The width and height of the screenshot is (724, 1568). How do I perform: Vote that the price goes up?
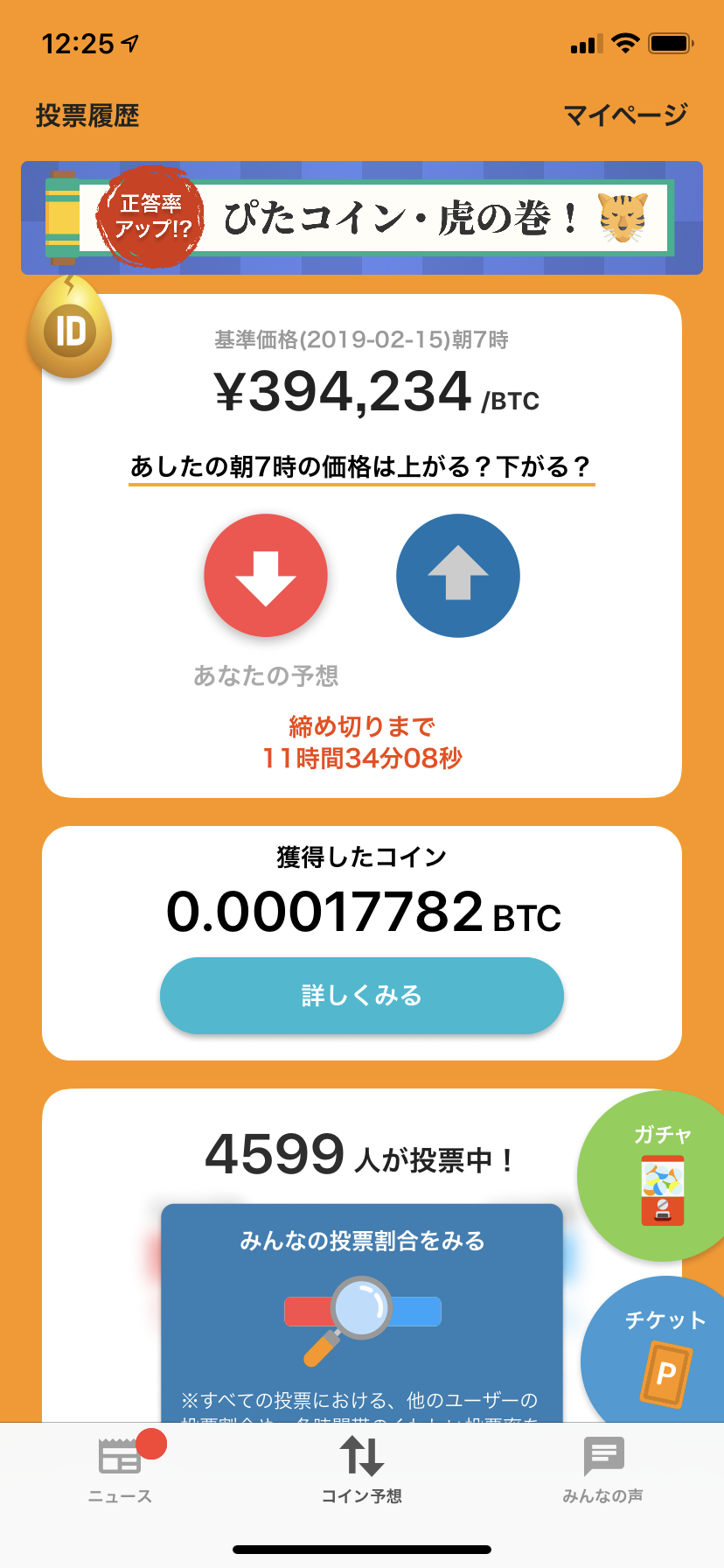pyautogui.click(x=457, y=576)
